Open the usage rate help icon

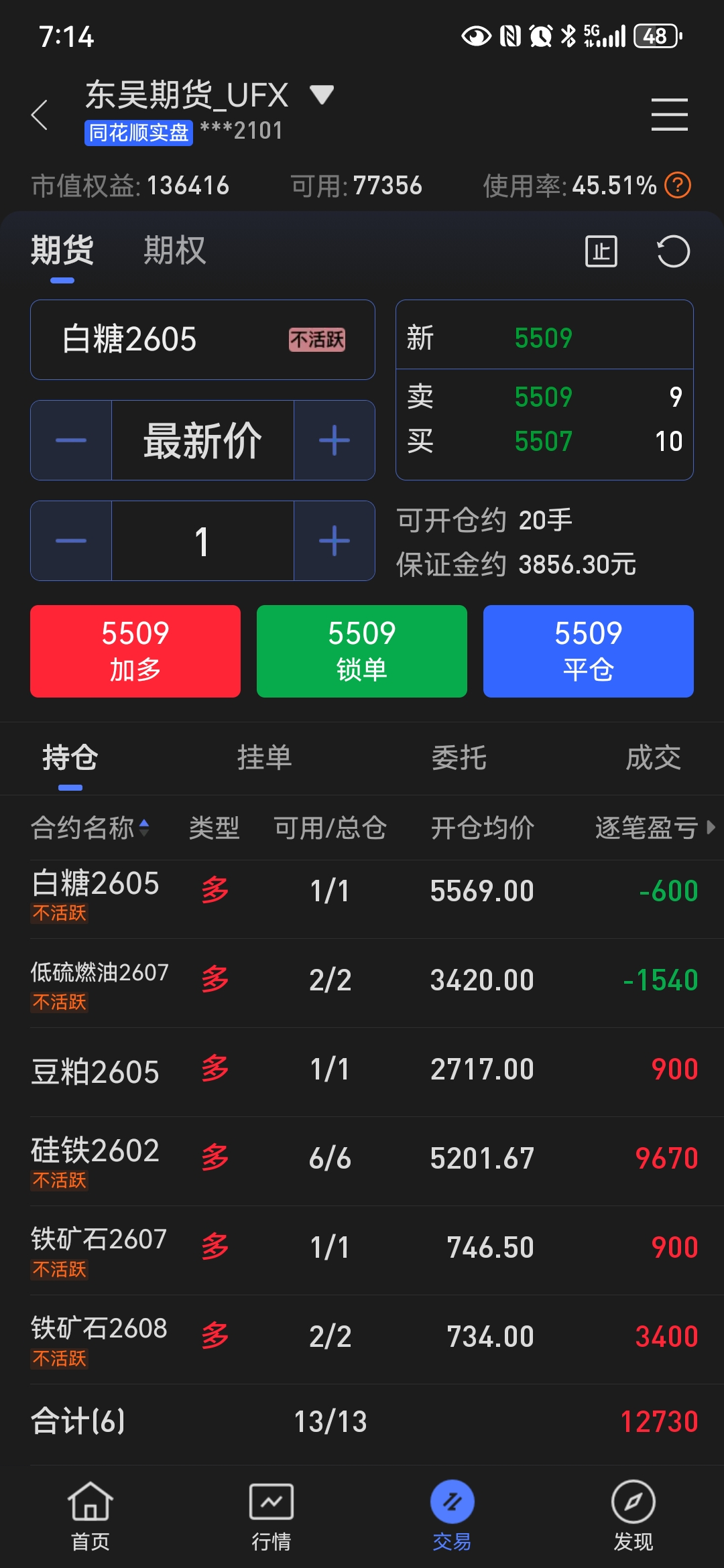pyautogui.click(x=678, y=185)
